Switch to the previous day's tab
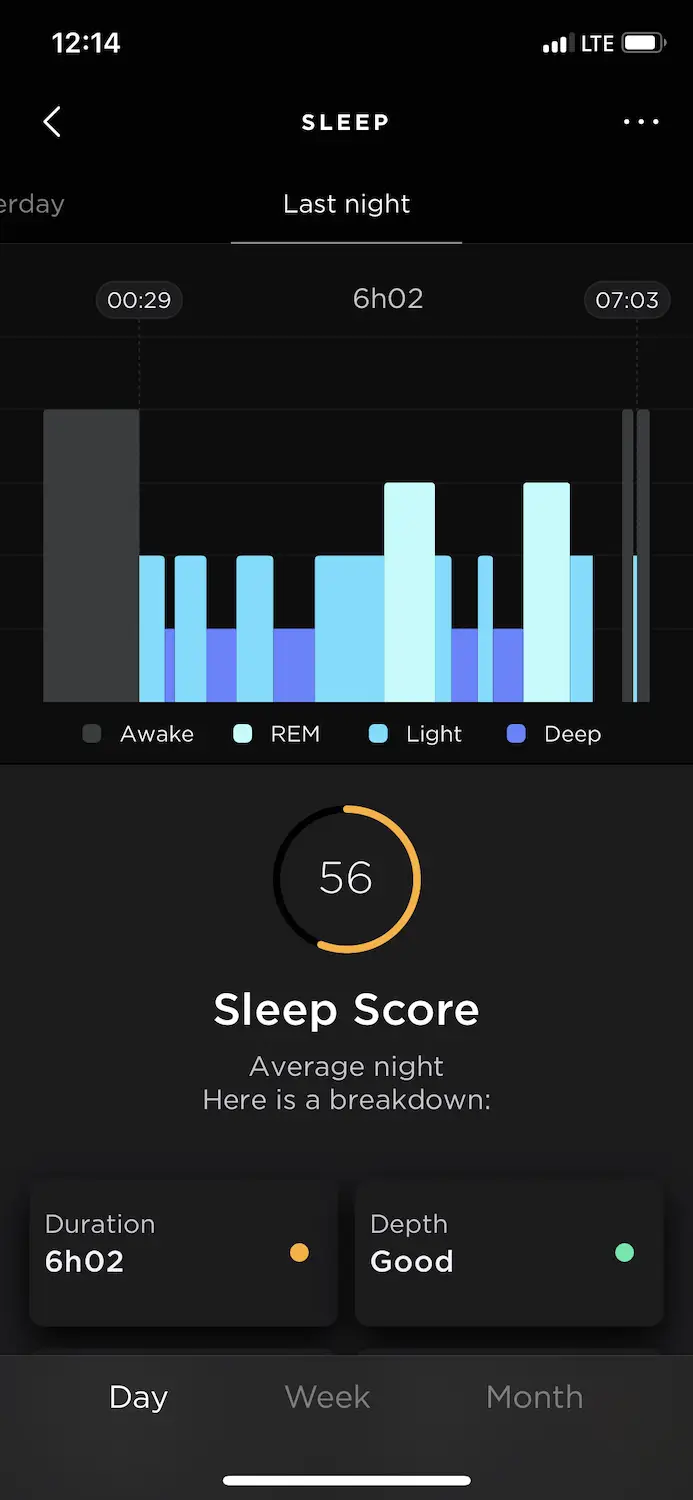This screenshot has height=1500, width=693. tap(30, 205)
